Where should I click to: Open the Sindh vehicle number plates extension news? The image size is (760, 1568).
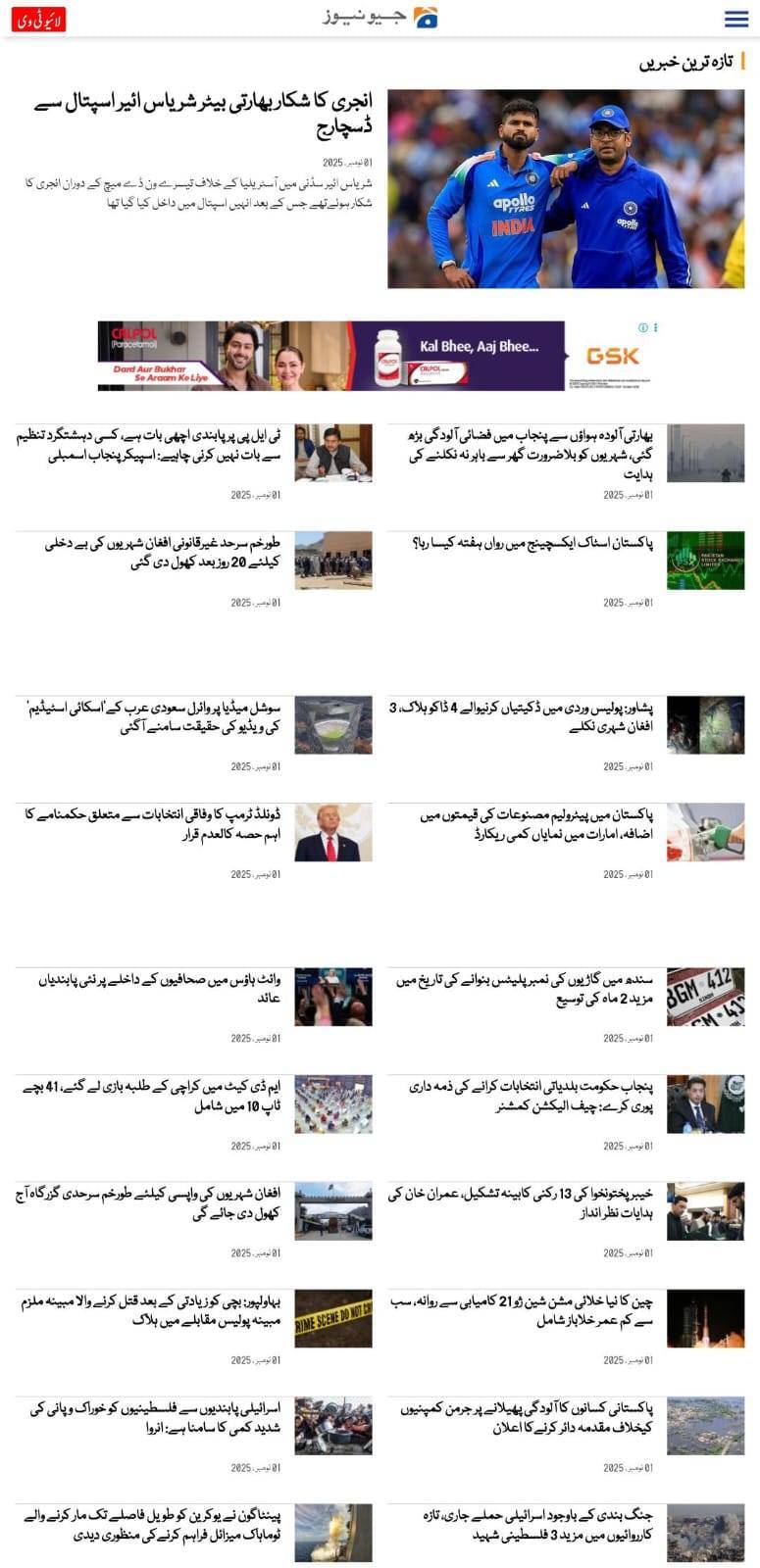pyautogui.click(x=534, y=989)
